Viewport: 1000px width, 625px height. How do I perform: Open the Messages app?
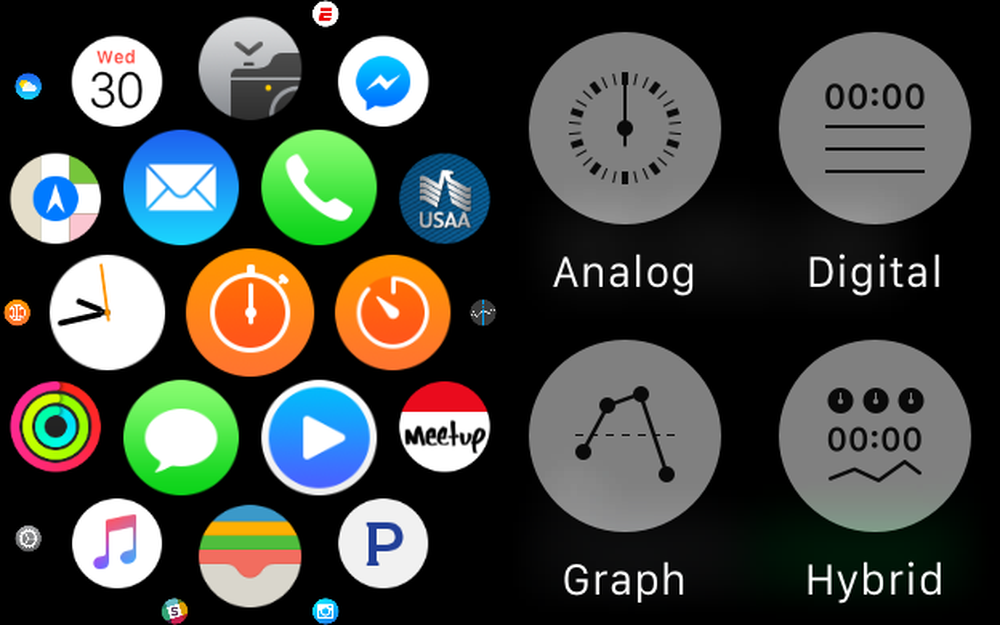tap(181, 437)
